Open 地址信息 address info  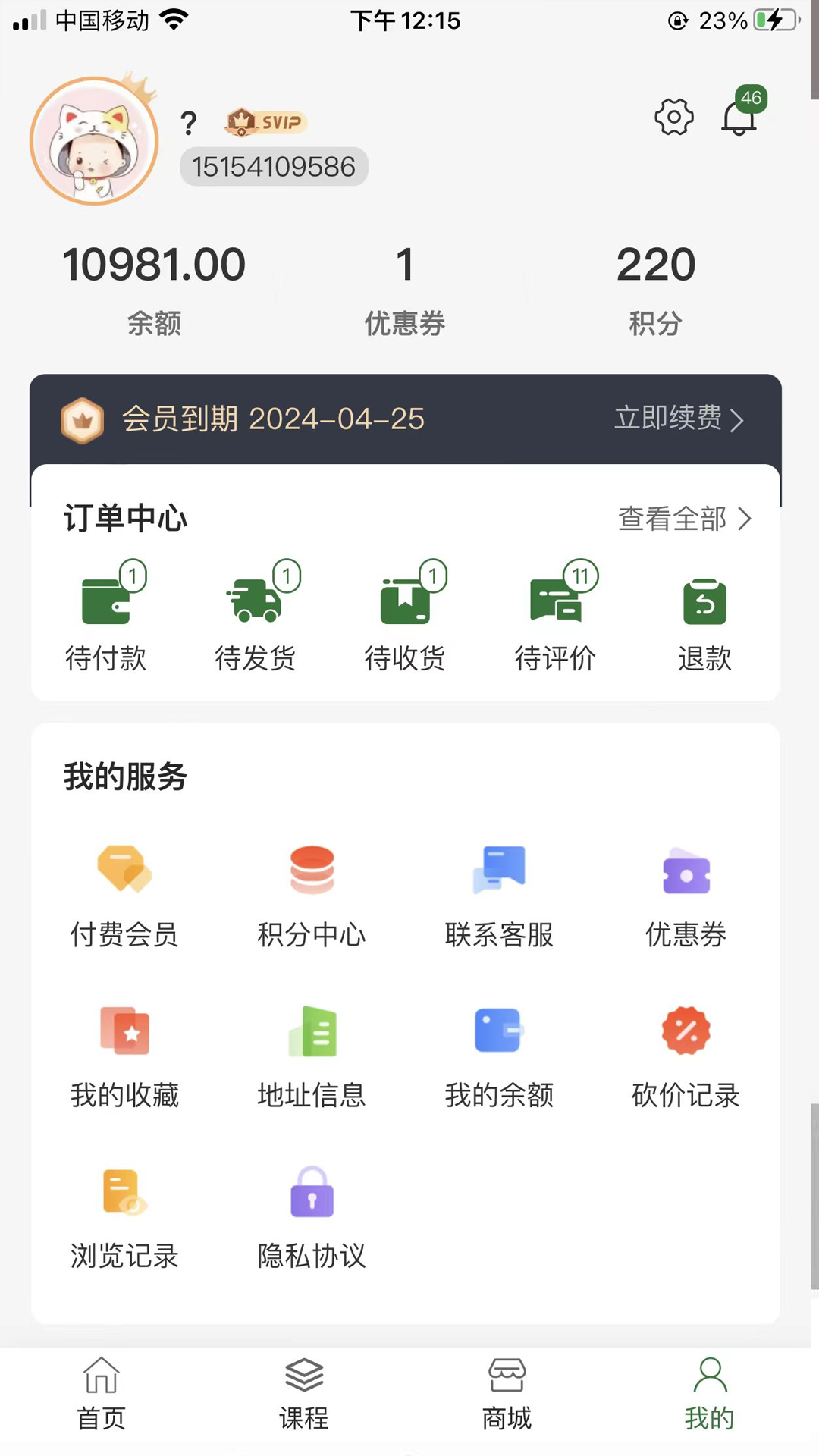(x=312, y=1056)
